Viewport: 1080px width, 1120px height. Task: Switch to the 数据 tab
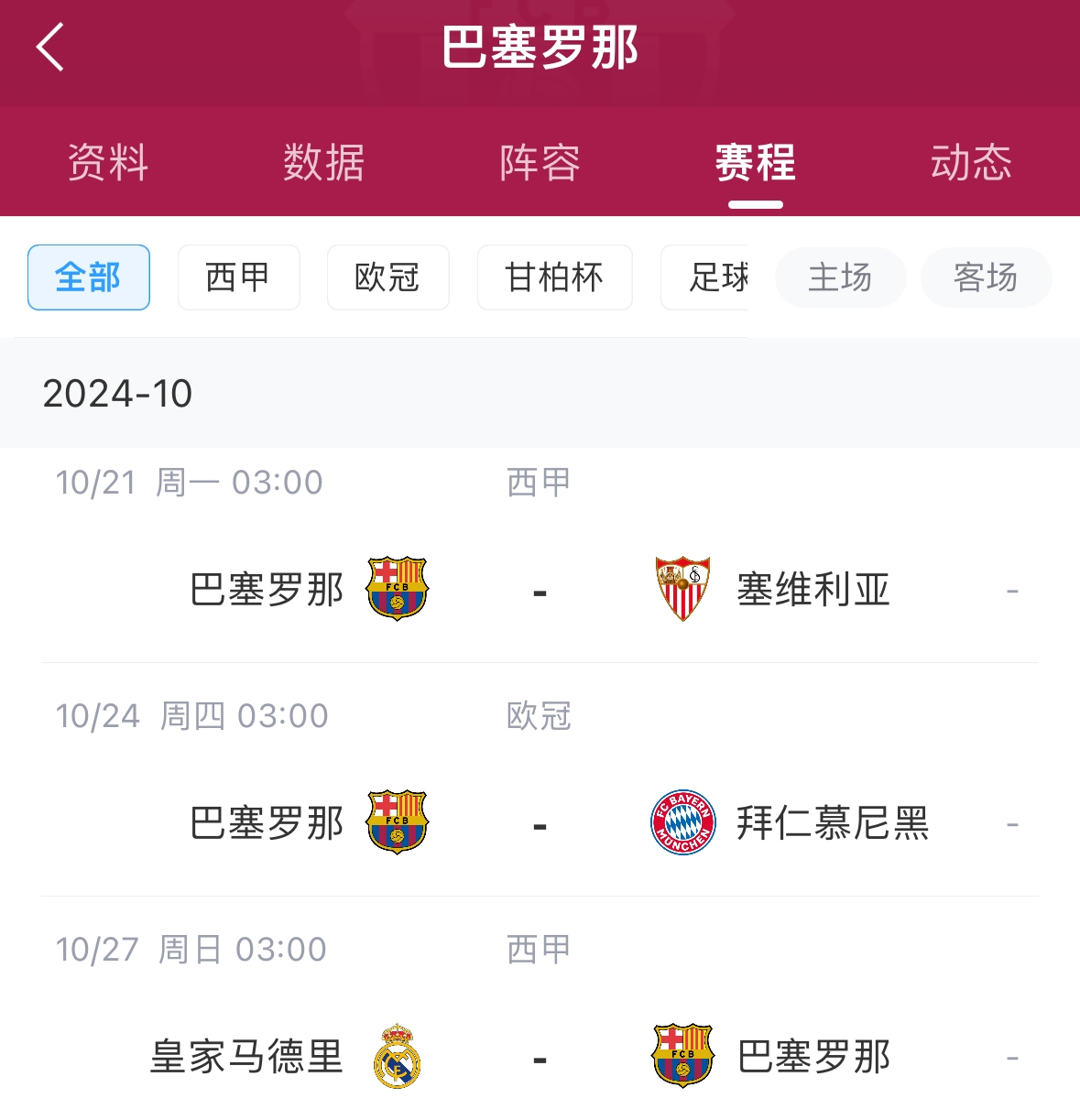click(x=324, y=163)
